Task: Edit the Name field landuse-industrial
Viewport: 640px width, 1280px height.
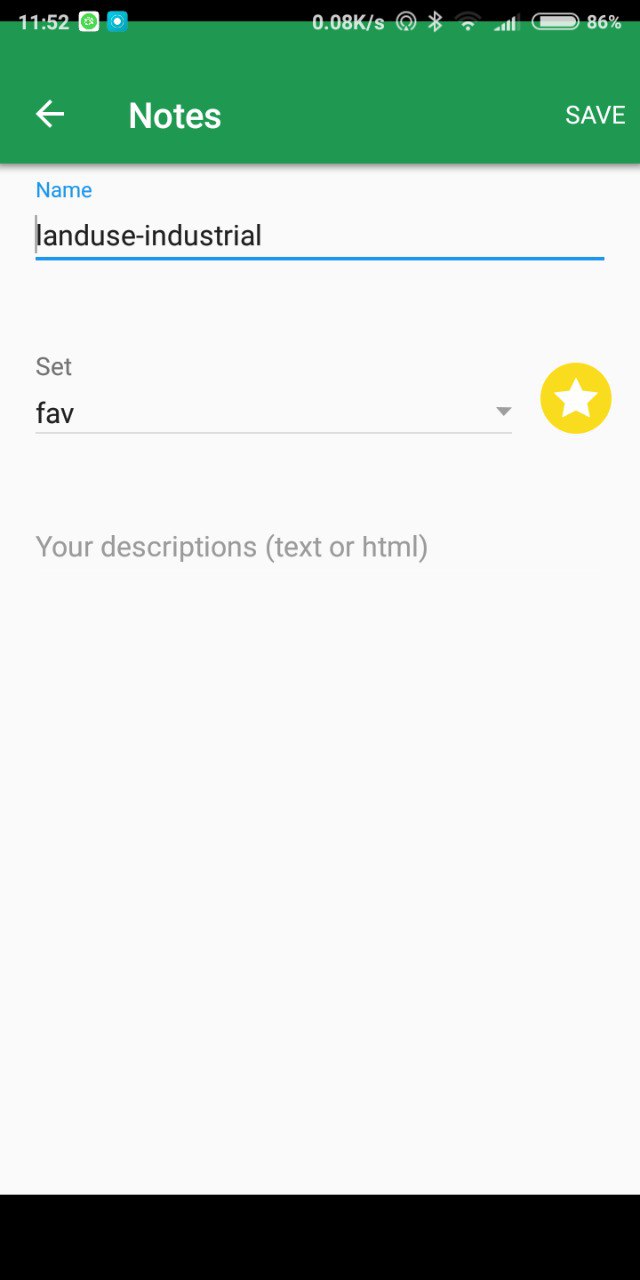Action: (x=320, y=236)
